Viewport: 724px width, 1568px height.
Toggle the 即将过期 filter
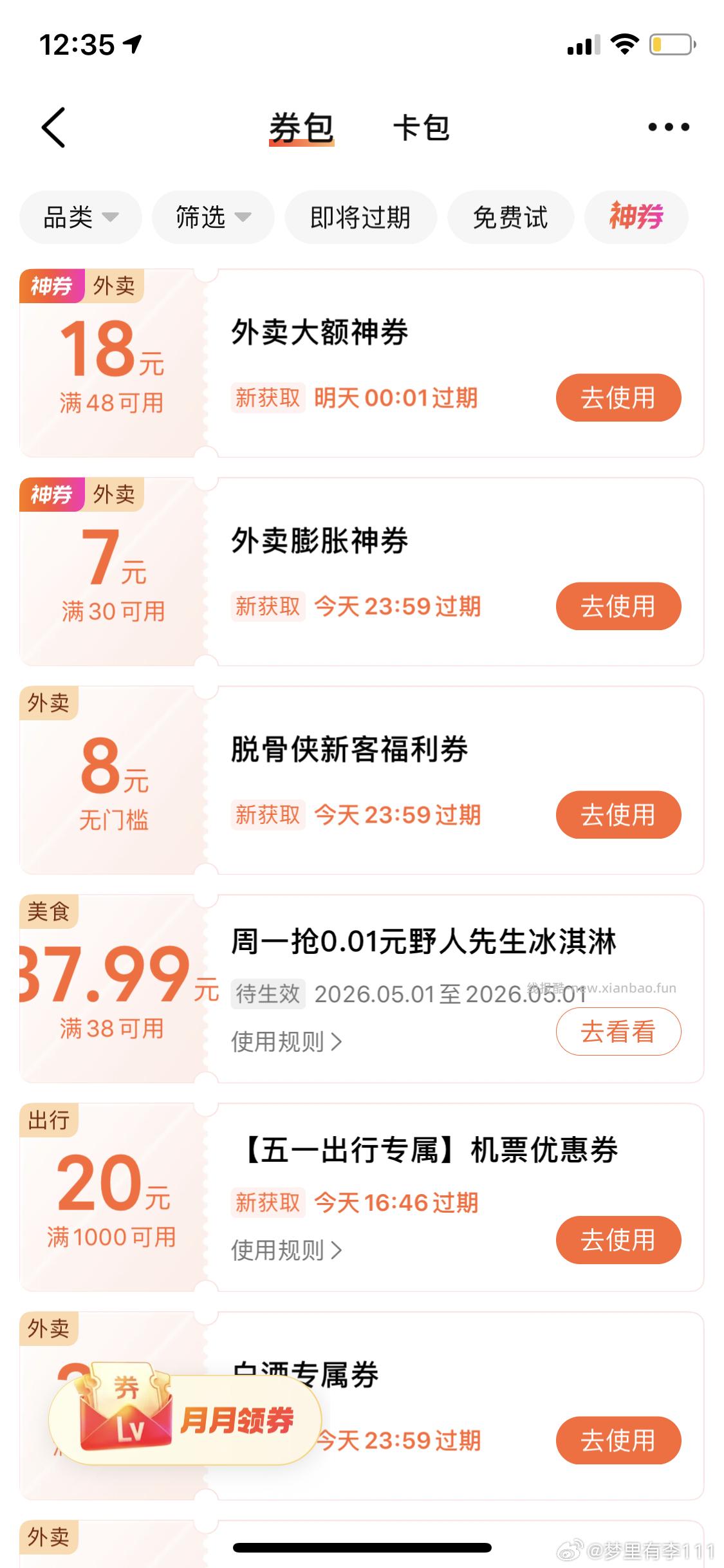[360, 218]
